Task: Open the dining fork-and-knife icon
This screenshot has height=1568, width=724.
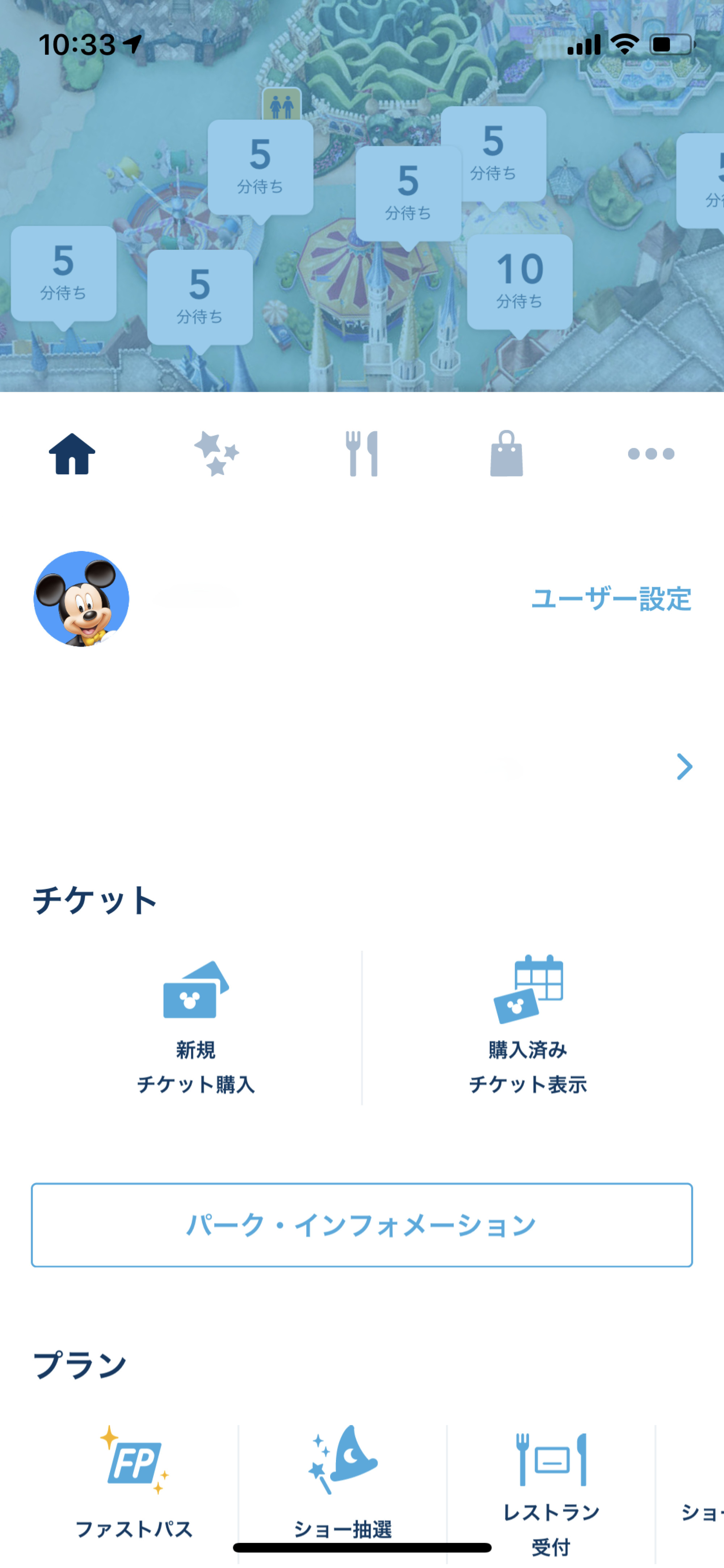Action: [362, 453]
